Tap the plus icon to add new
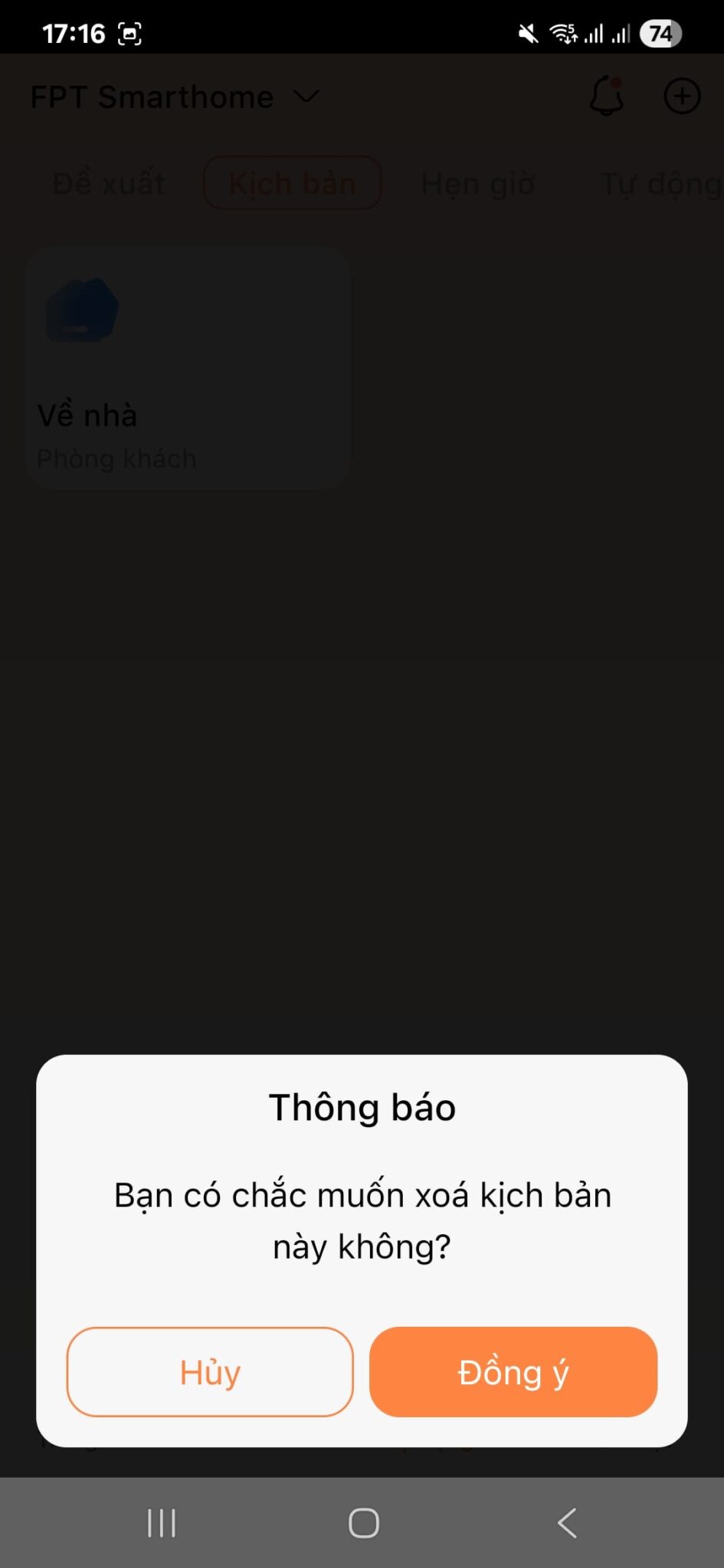 coord(681,96)
